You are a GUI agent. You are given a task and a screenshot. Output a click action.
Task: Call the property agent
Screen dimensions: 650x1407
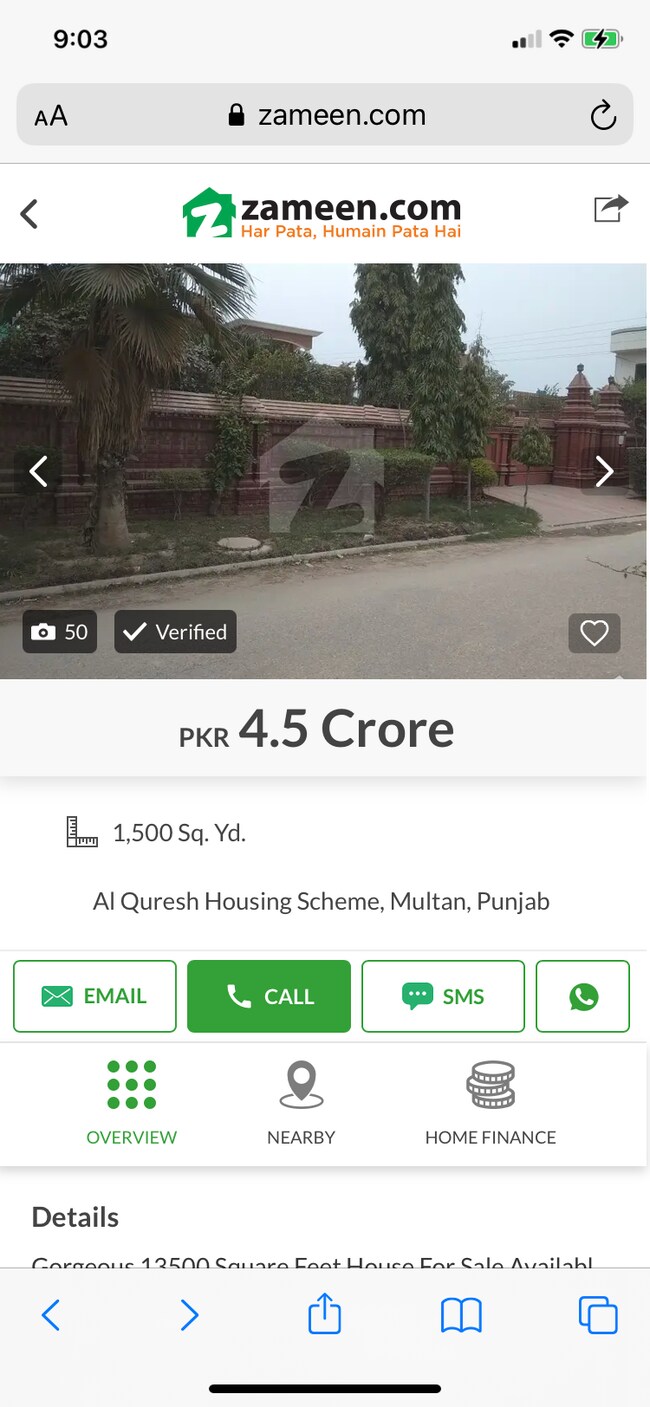click(x=269, y=996)
